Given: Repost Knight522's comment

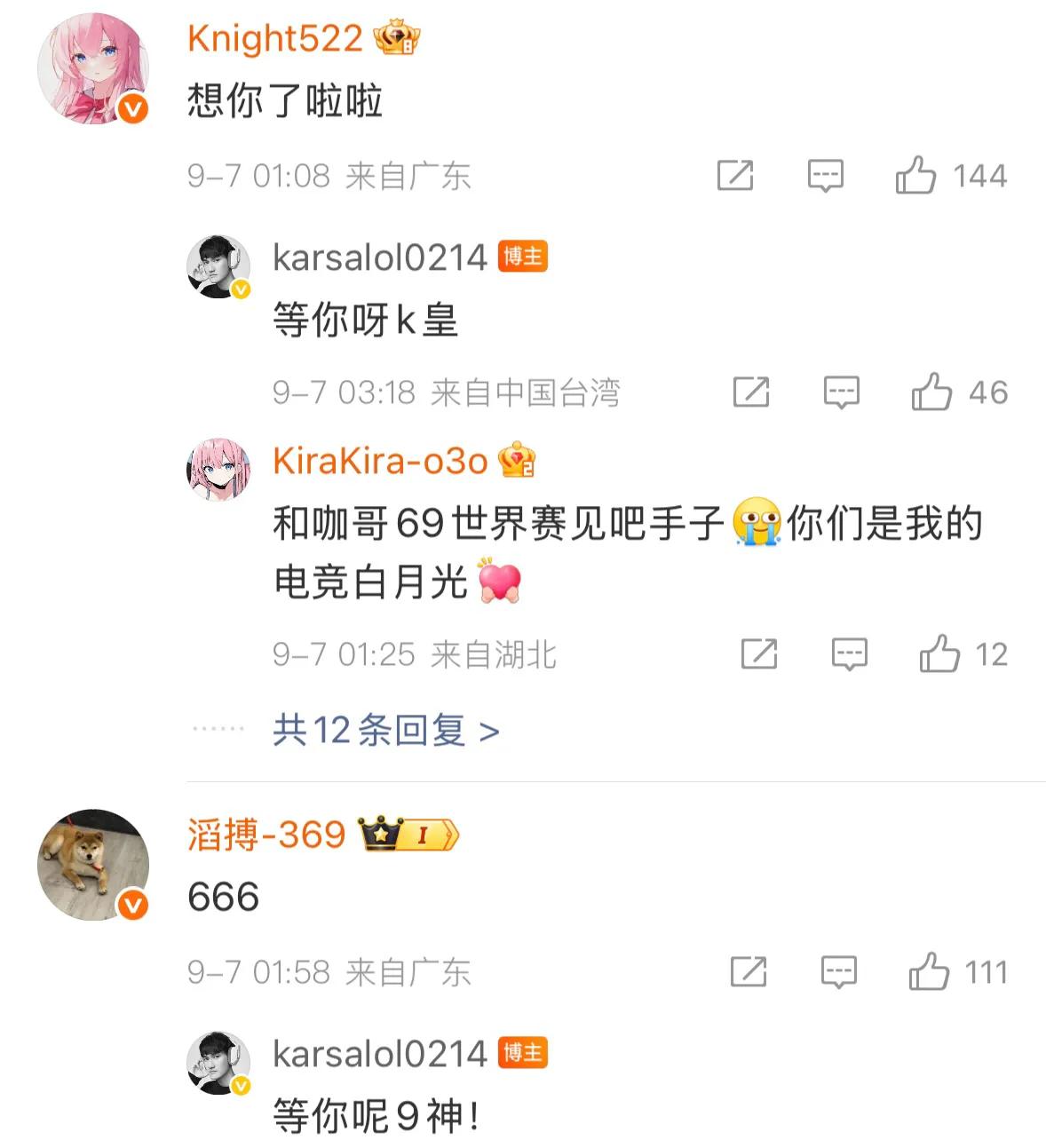Looking at the screenshot, I should tap(735, 175).
